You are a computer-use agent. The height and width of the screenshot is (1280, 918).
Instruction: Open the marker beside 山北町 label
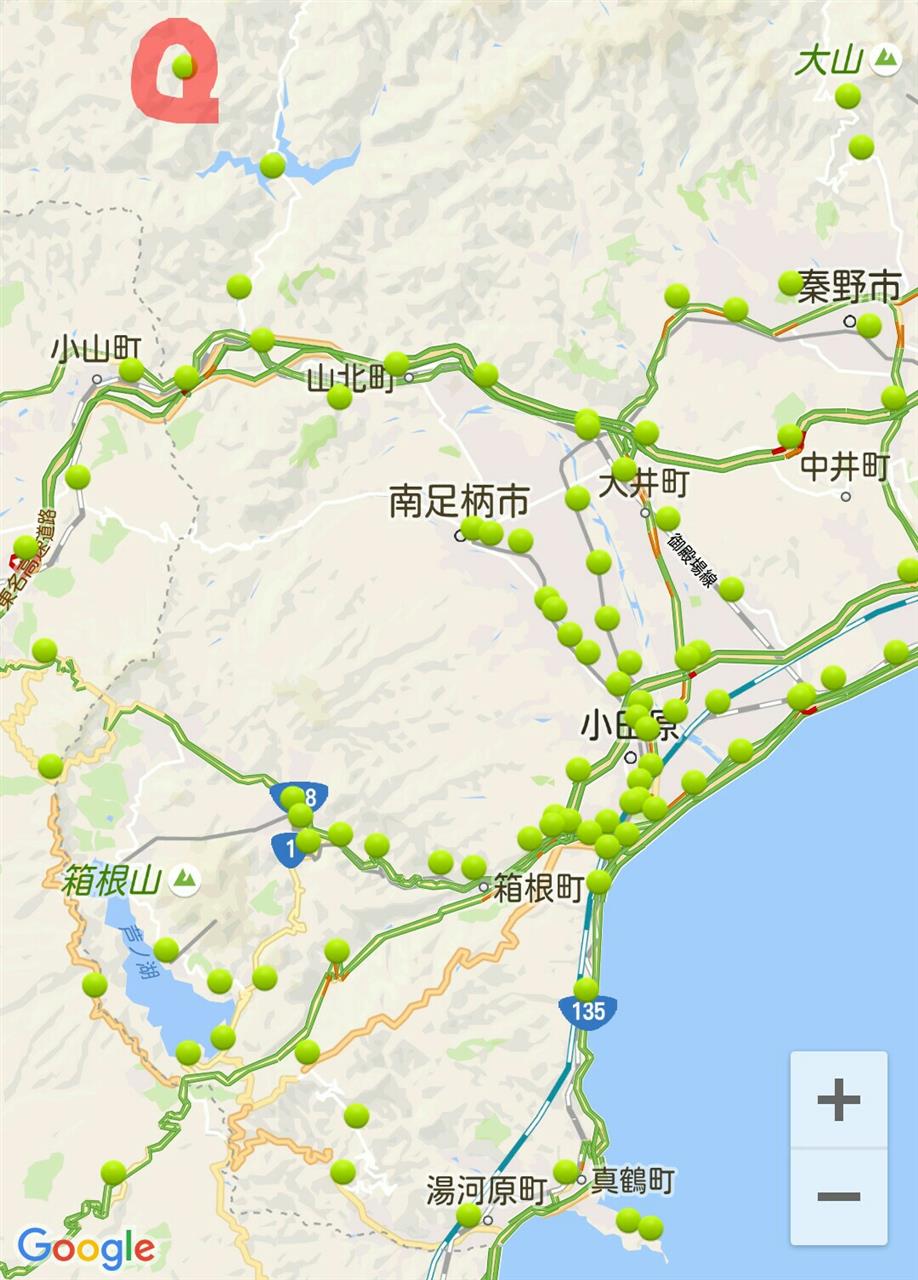397,363
